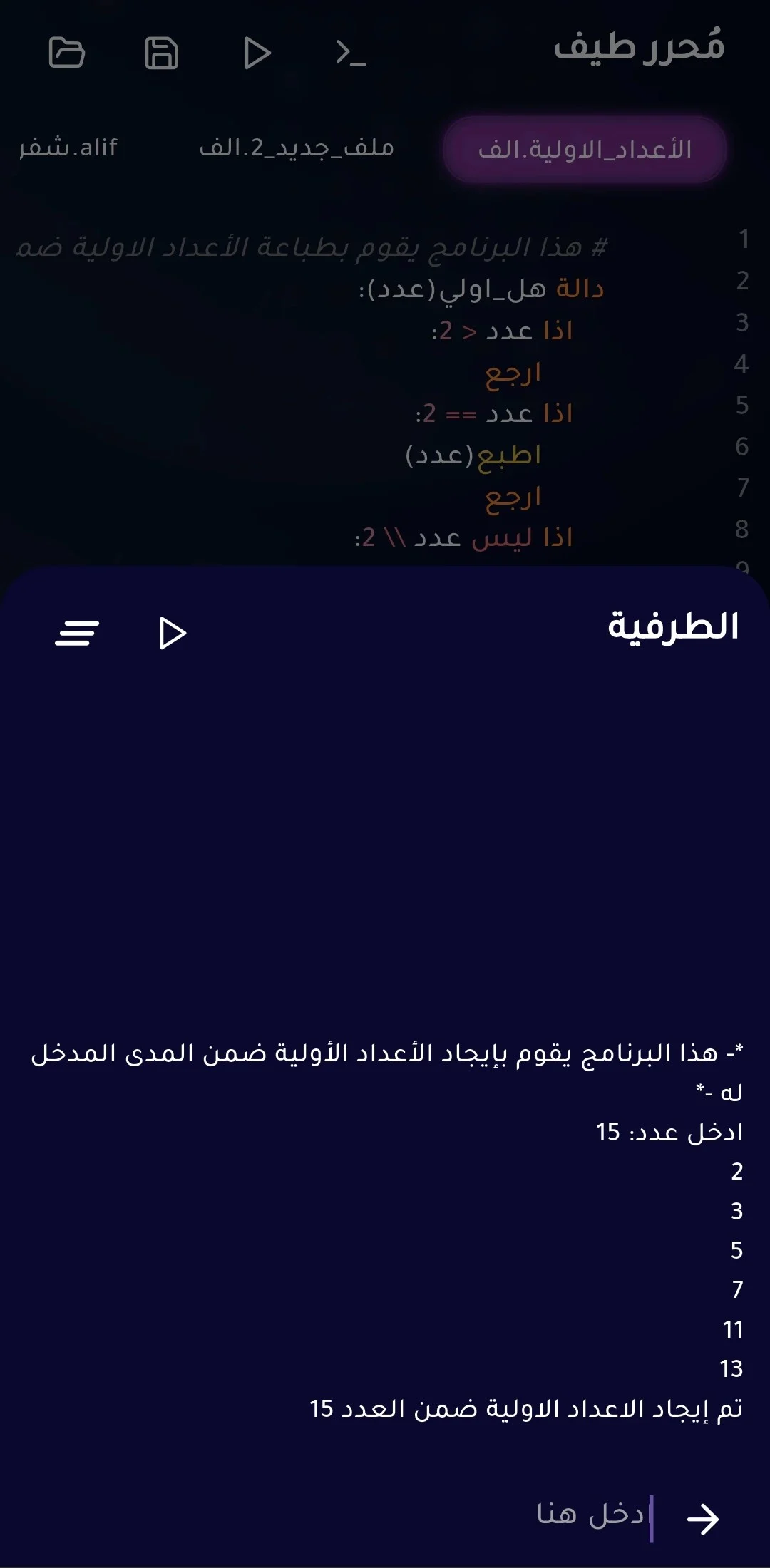The image size is (770, 1568).
Task: Open a file using the folder icon
Action: point(68,53)
